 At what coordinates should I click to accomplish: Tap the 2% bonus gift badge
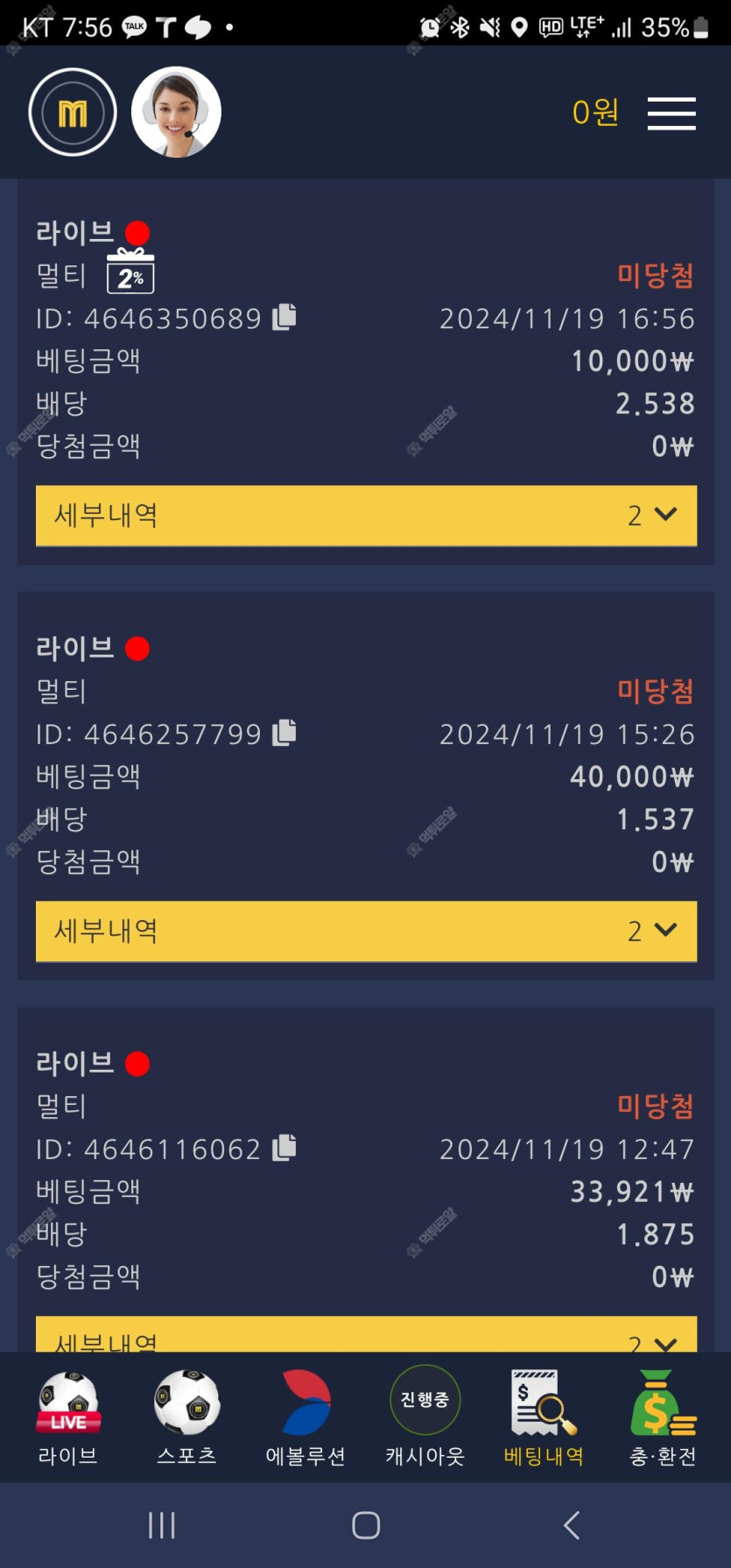[x=130, y=271]
